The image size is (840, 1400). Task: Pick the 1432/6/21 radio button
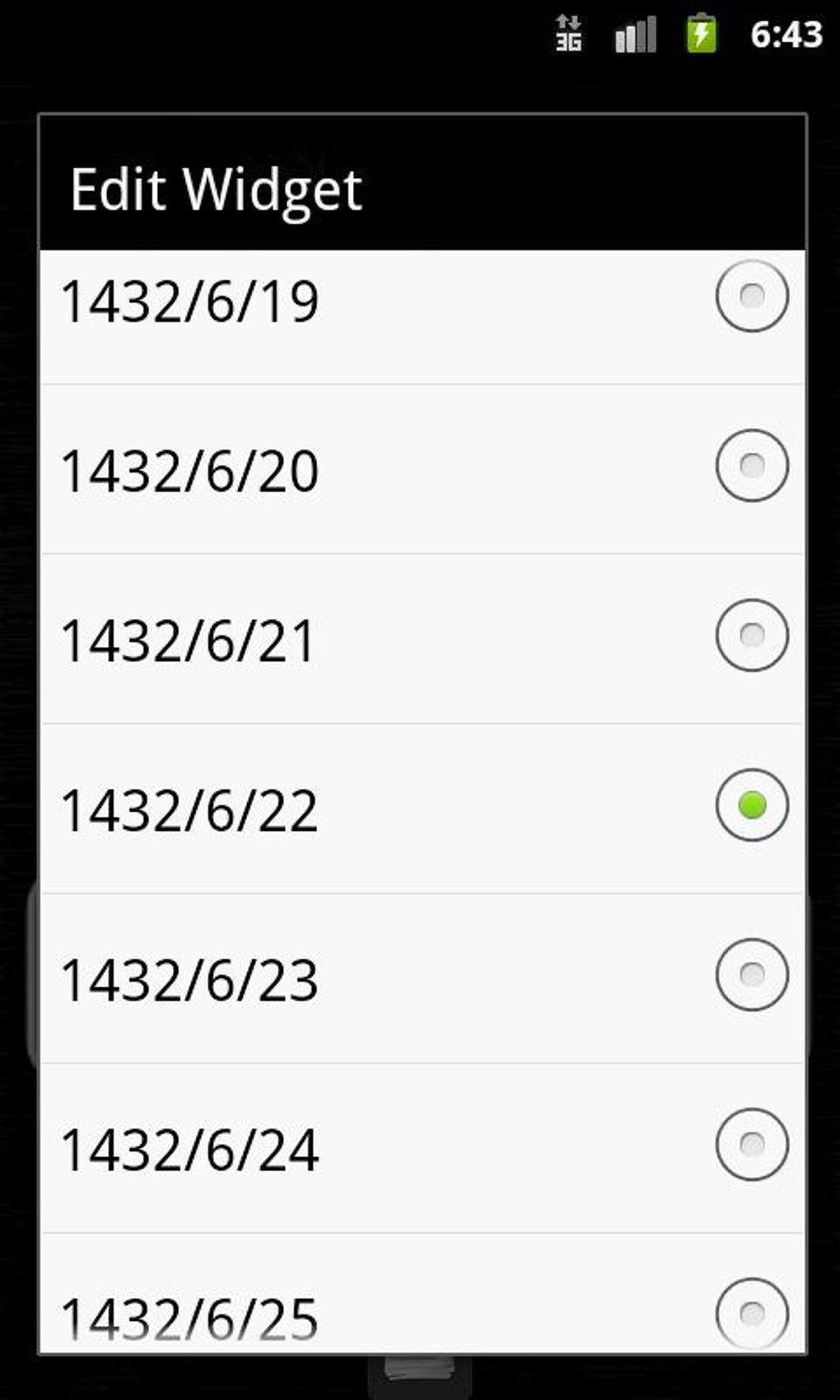tap(751, 635)
